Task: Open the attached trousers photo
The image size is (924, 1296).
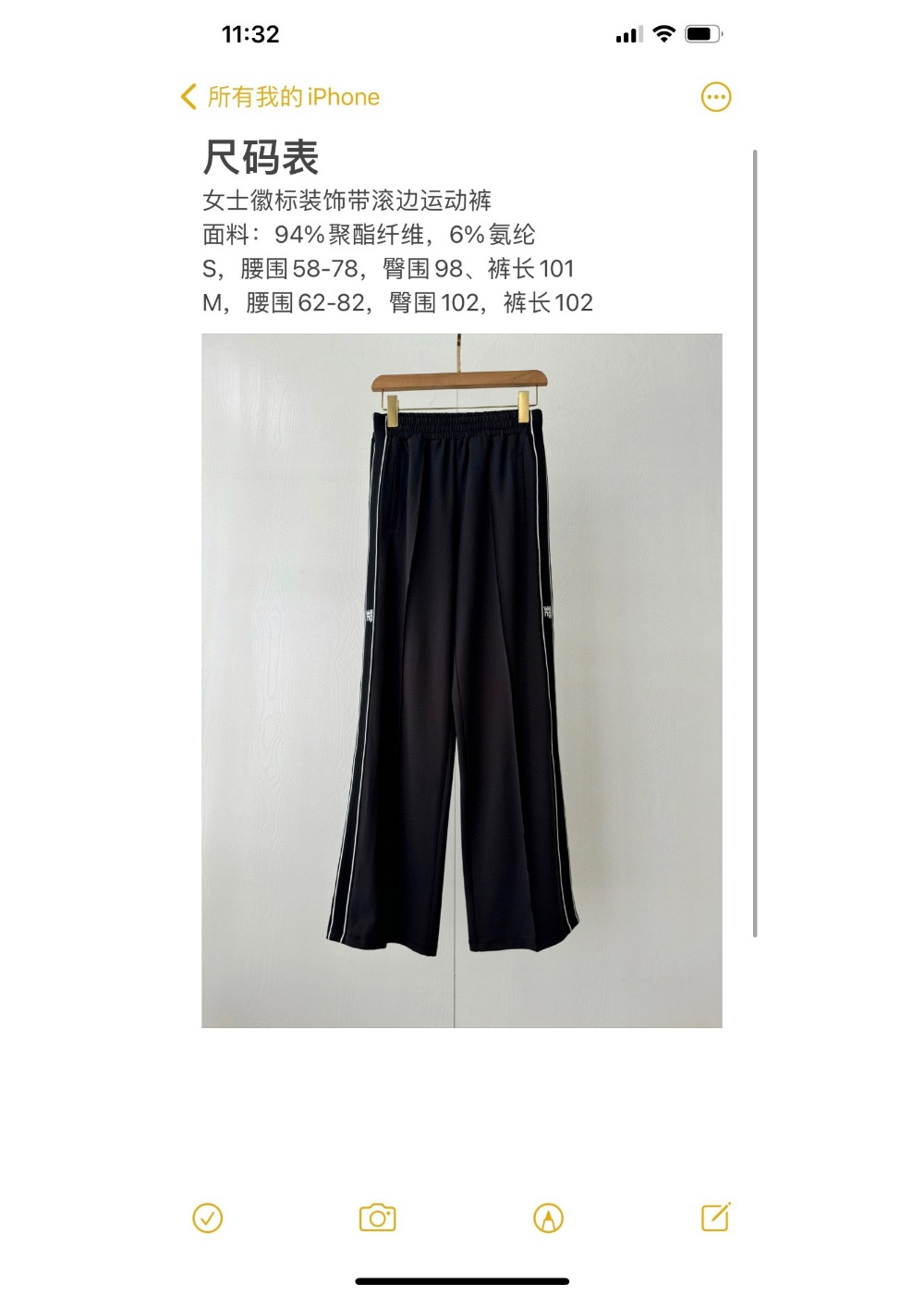Action: click(462, 679)
